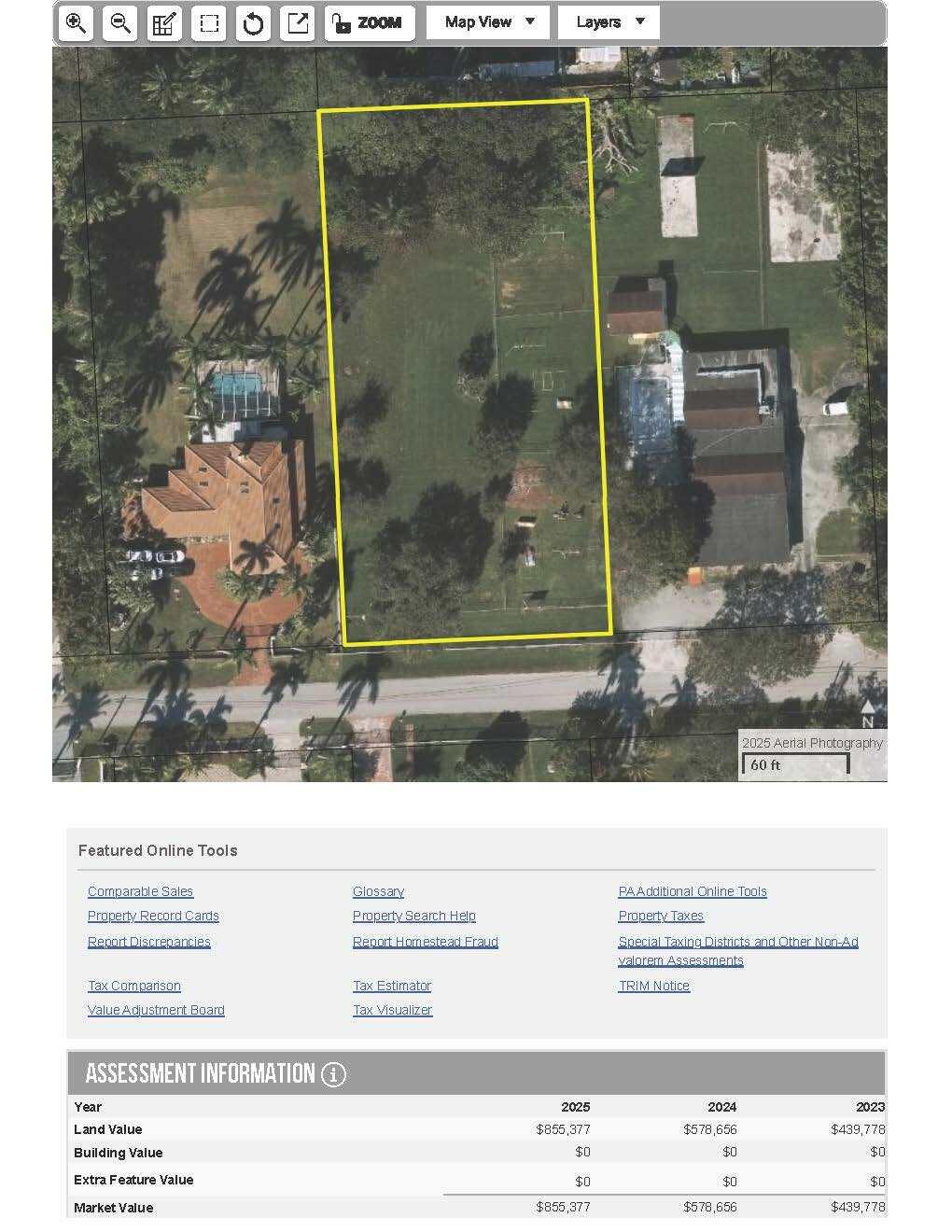The width and height of the screenshot is (952, 1232).
Task: Toggle the ZOOM lock control
Action: click(x=371, y=22)
